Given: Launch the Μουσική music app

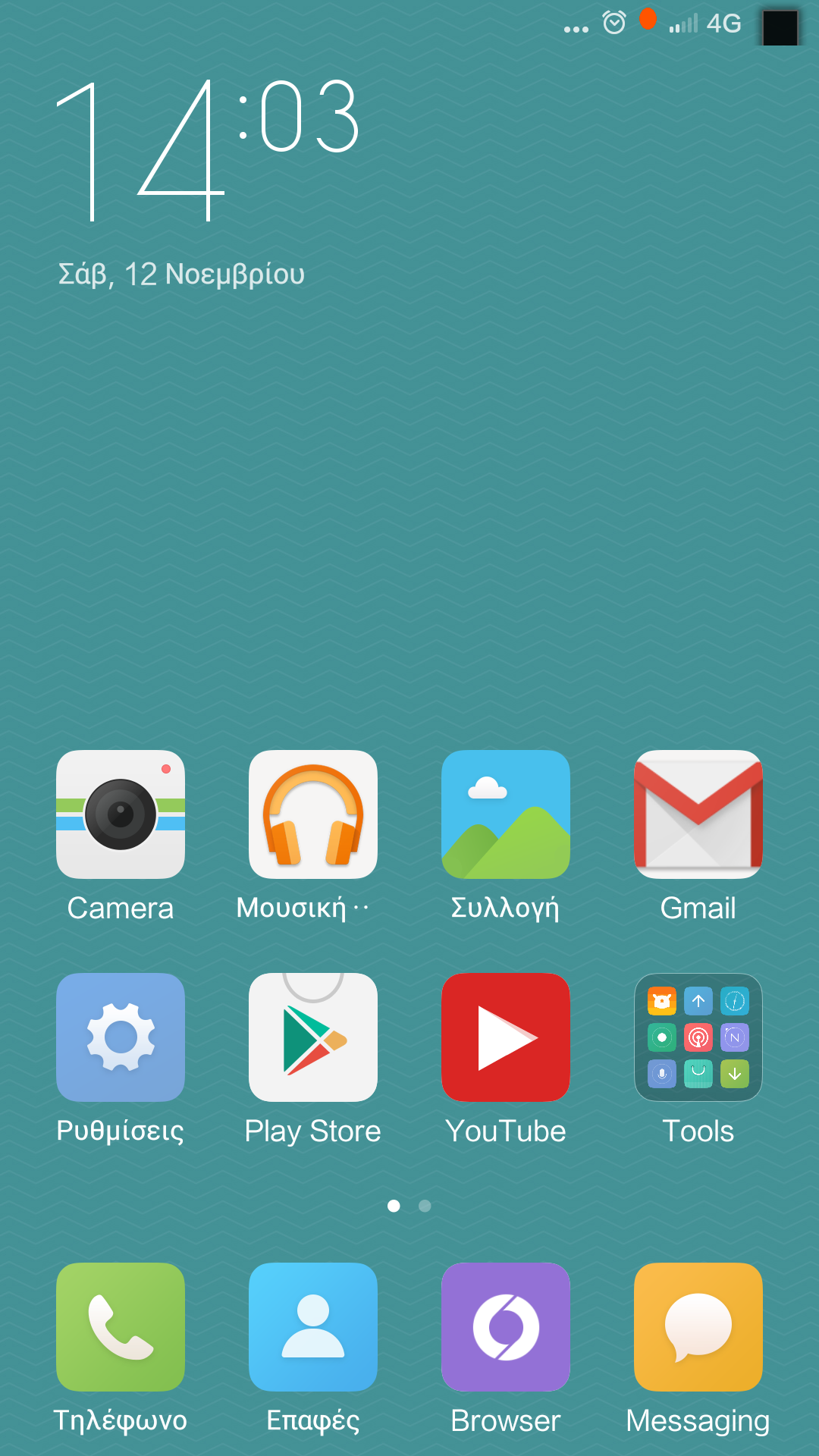Looking at the screenshot, I should tap(313, 814).
